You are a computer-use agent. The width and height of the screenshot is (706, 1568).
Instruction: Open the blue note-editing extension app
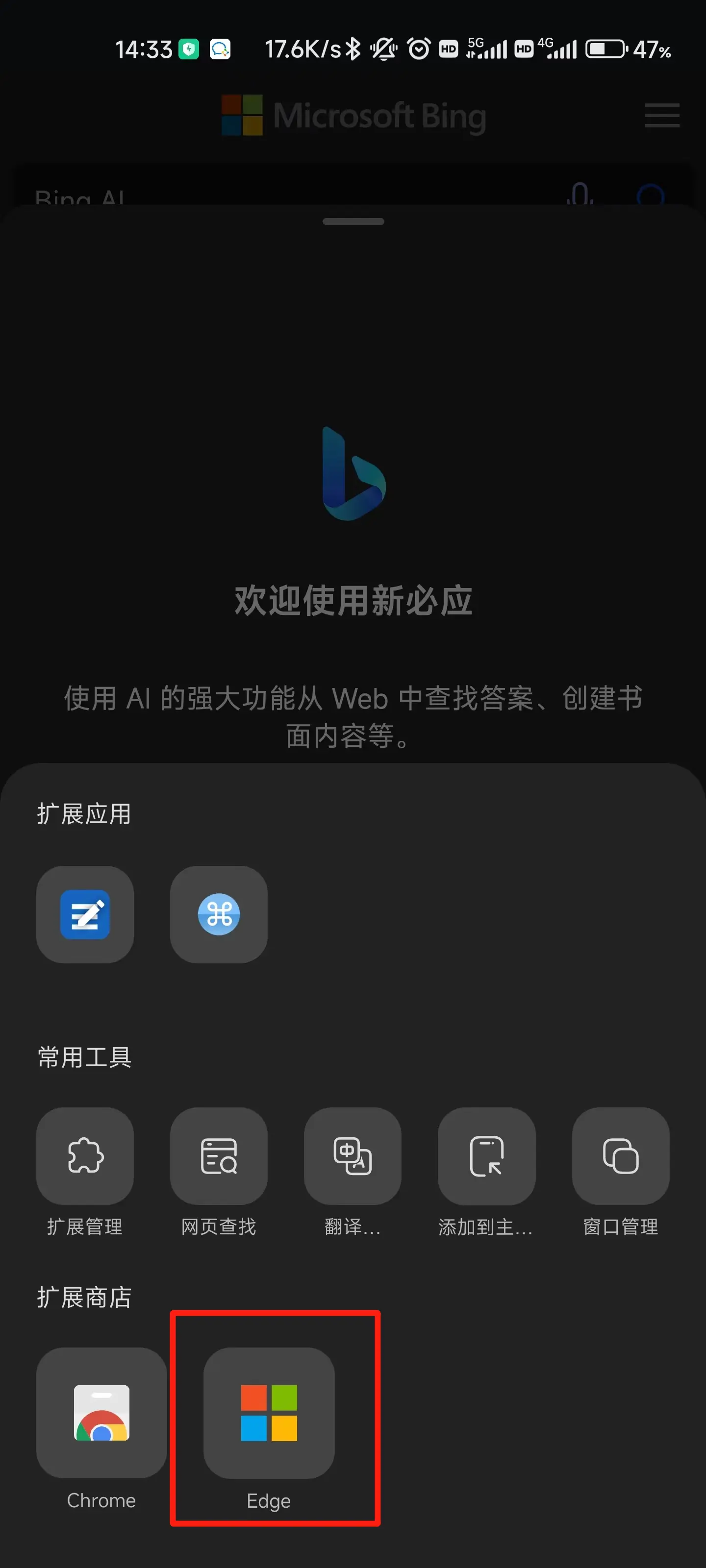85,914
